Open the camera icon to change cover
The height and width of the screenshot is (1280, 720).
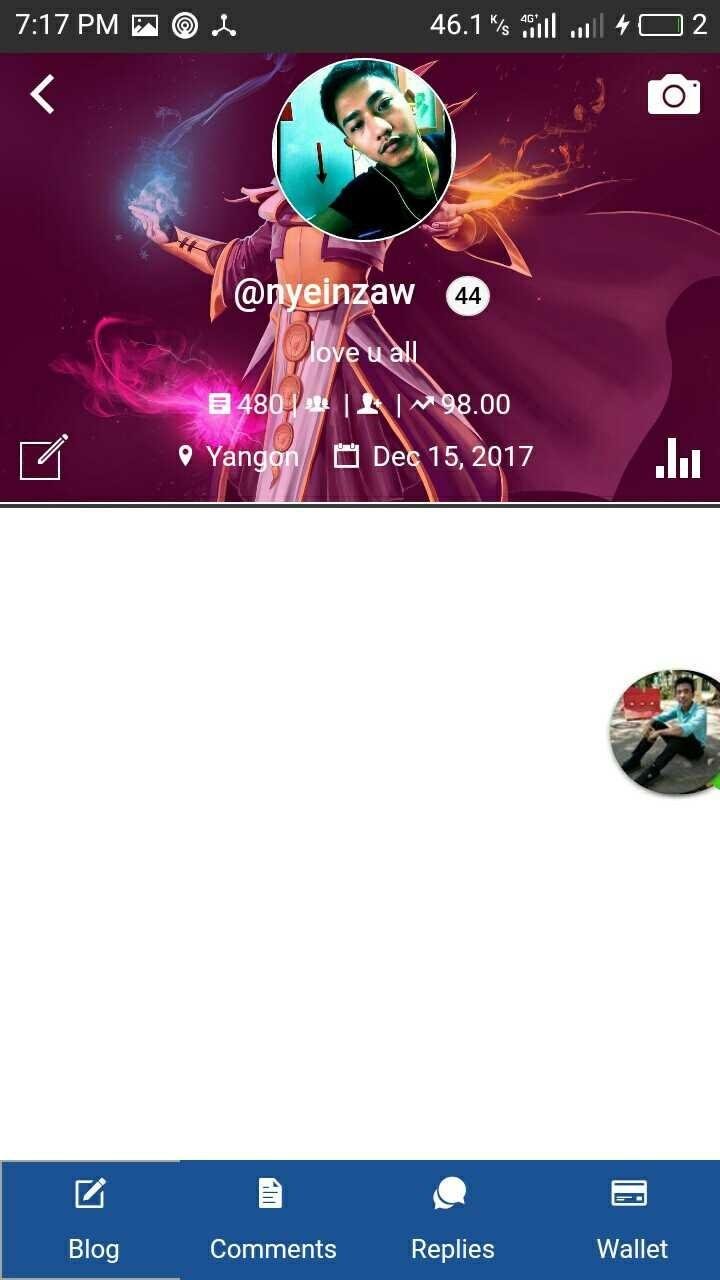click(x=674, y=95)
